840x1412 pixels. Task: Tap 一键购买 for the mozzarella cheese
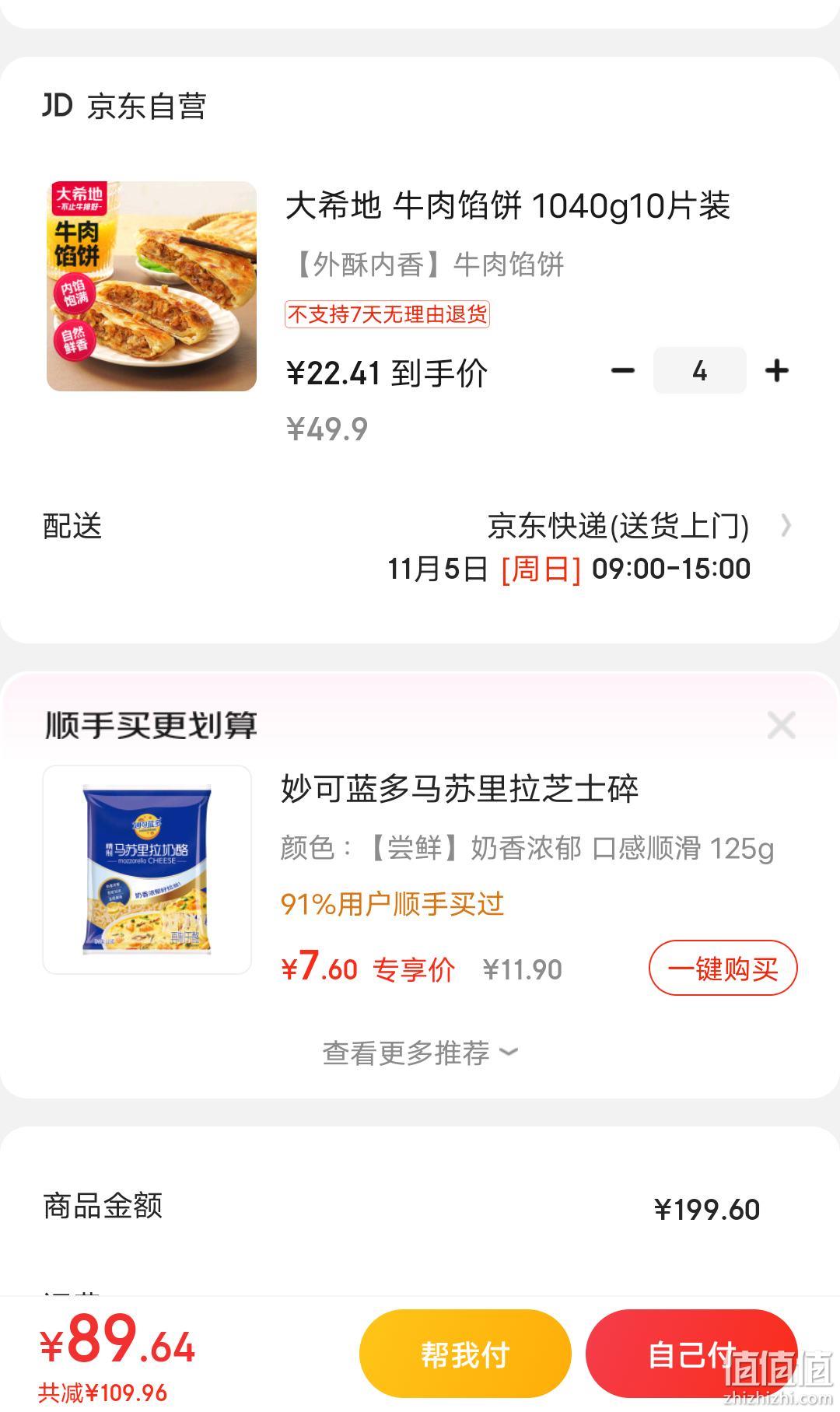pos(723,968)
